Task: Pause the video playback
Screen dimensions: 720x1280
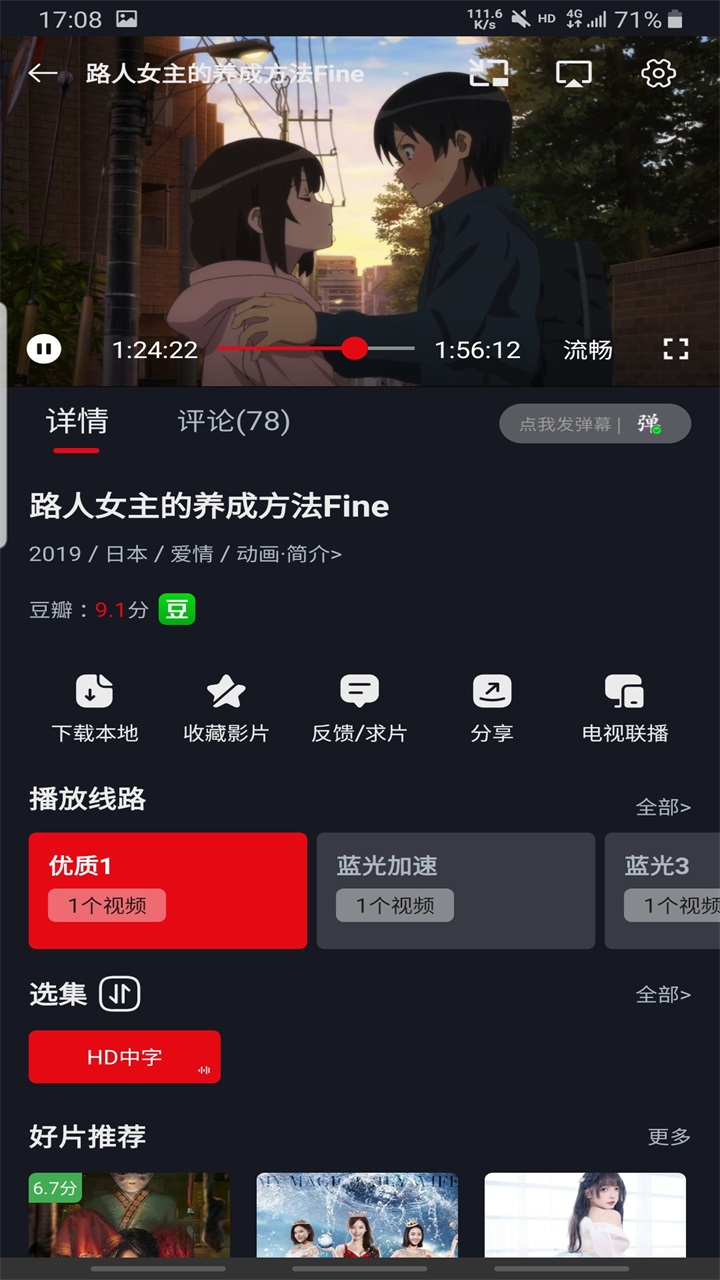Action: pos(43,349)
